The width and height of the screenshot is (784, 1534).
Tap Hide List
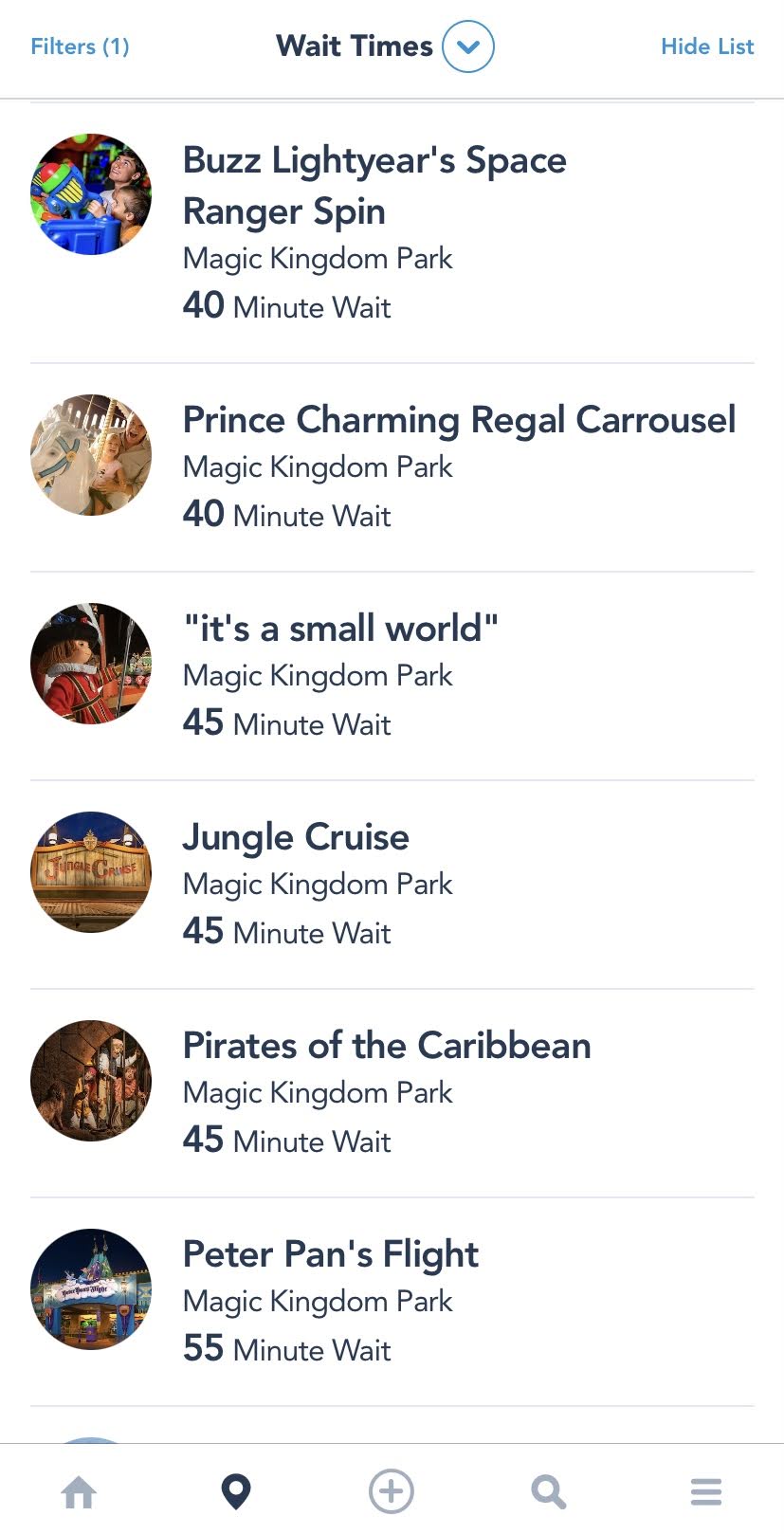click(x=706, y=46)
